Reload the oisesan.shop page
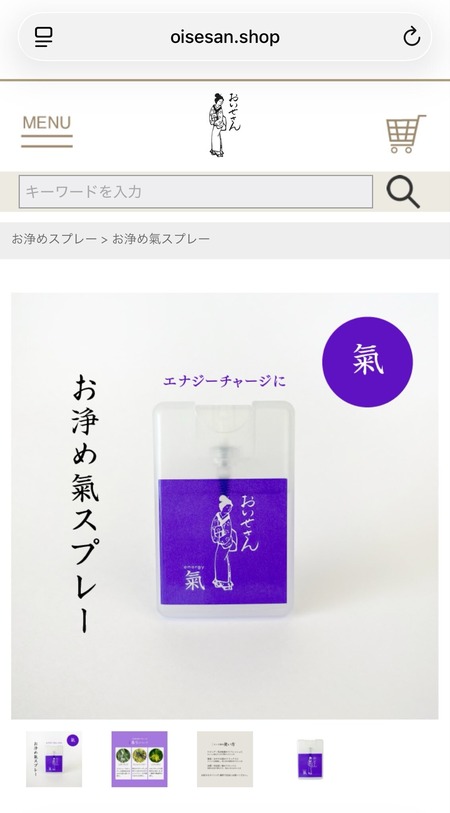450x813 pixels. 412,37
